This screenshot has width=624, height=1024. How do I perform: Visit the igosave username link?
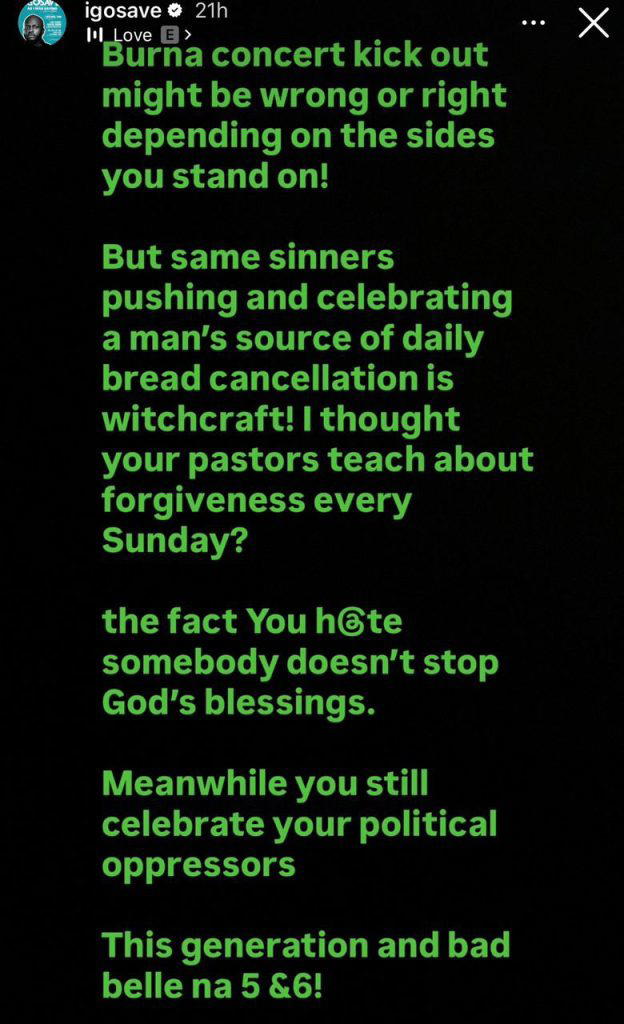coord(118,12)
